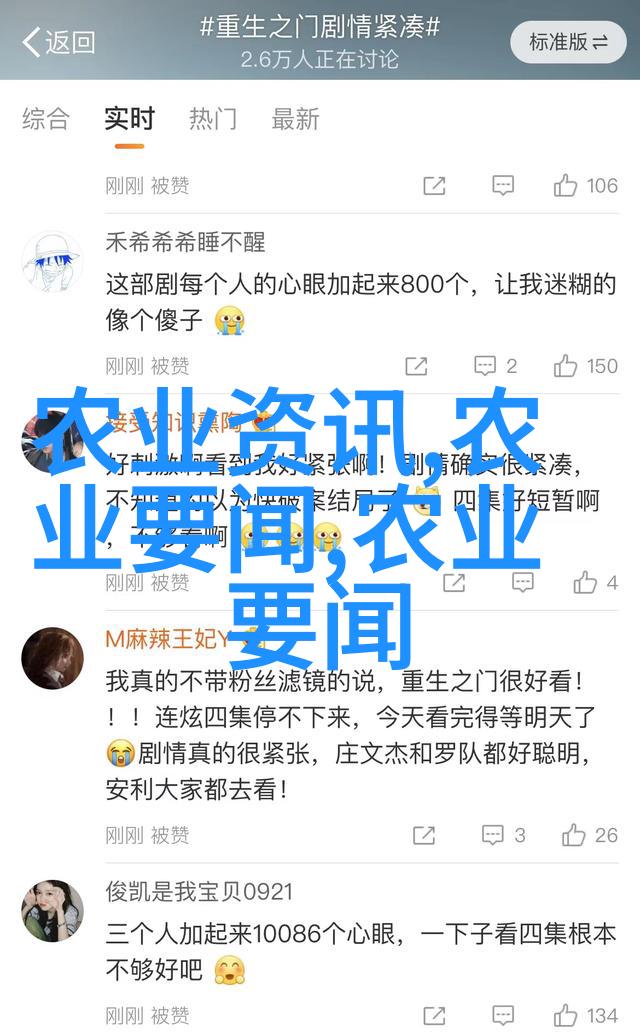The height and width of the screenshot is (1033, 640).
Task: Open 禾希希希睡不醒's profile avatar
Action: point(52,262)
